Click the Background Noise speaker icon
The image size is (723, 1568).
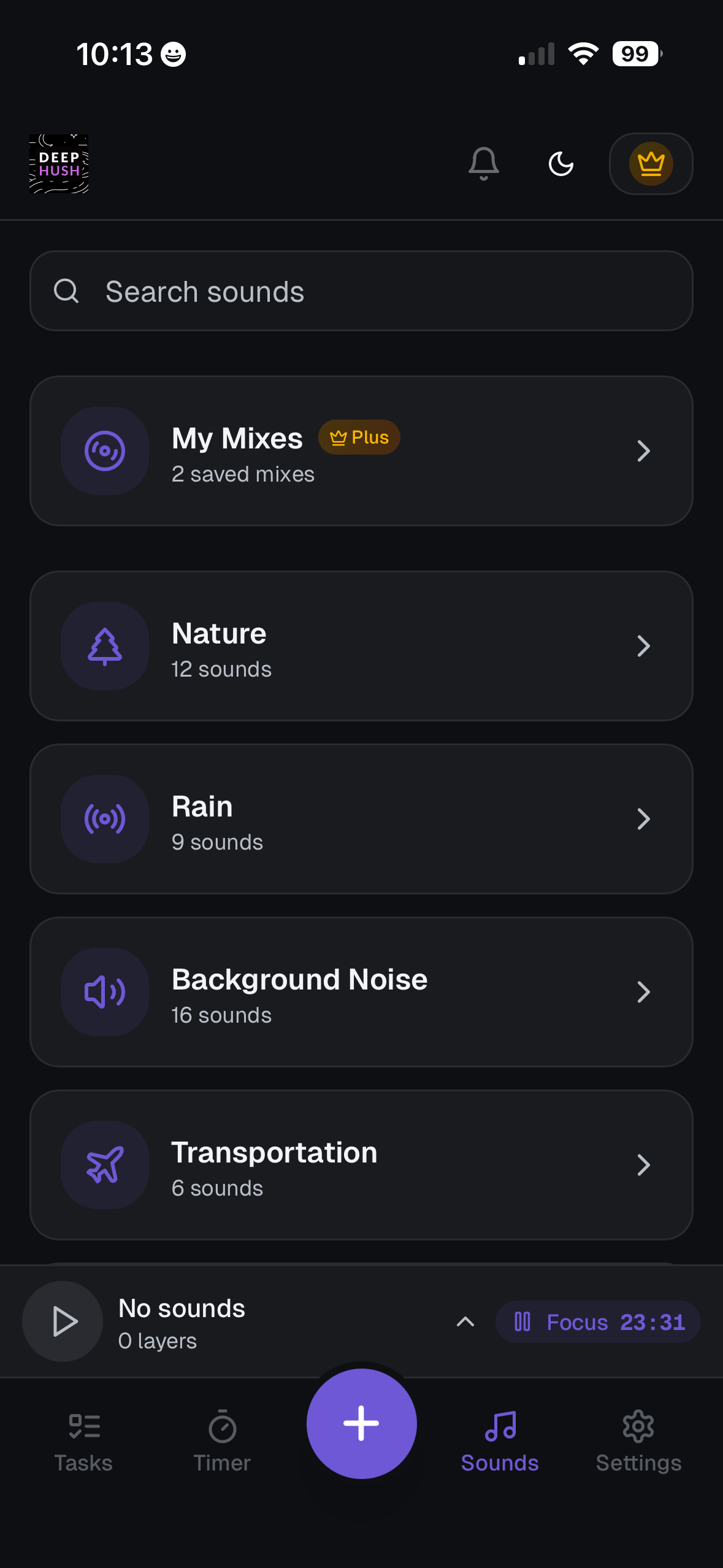[x=104, y=991]
